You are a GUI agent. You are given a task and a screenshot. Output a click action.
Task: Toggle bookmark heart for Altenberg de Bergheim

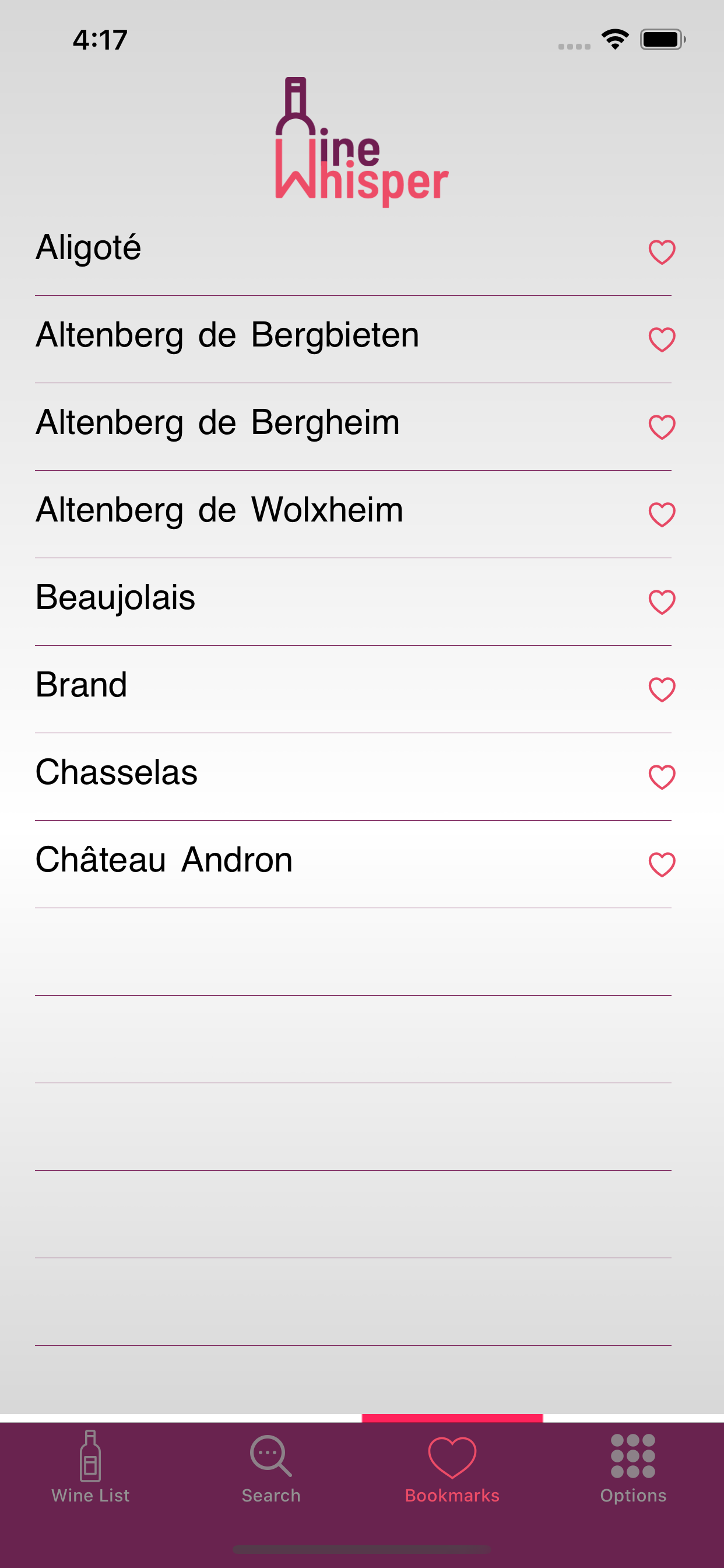pos(661,428)
